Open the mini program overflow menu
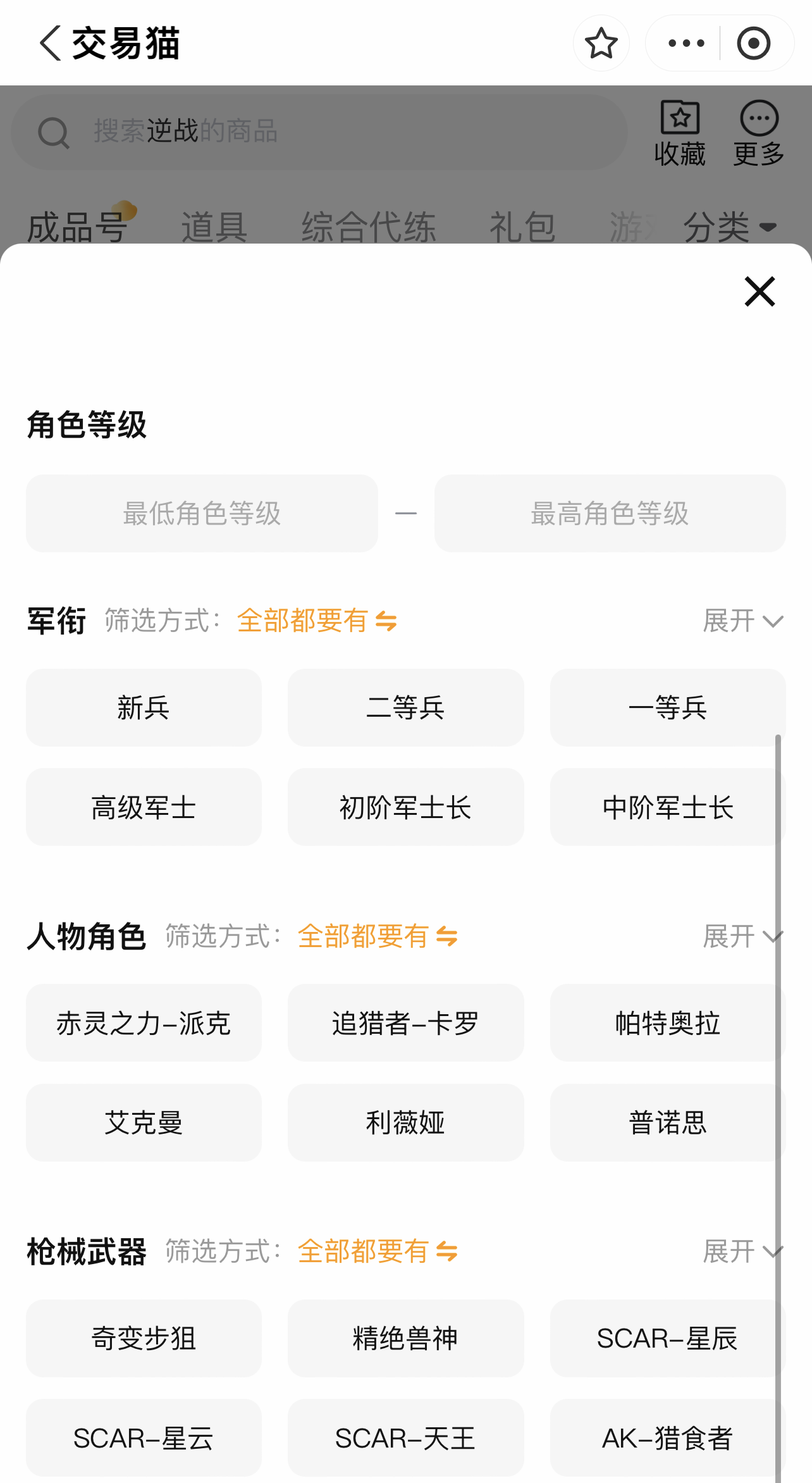Image resolution: width=812 pixels, height=1483 pixels. [686, 43]
